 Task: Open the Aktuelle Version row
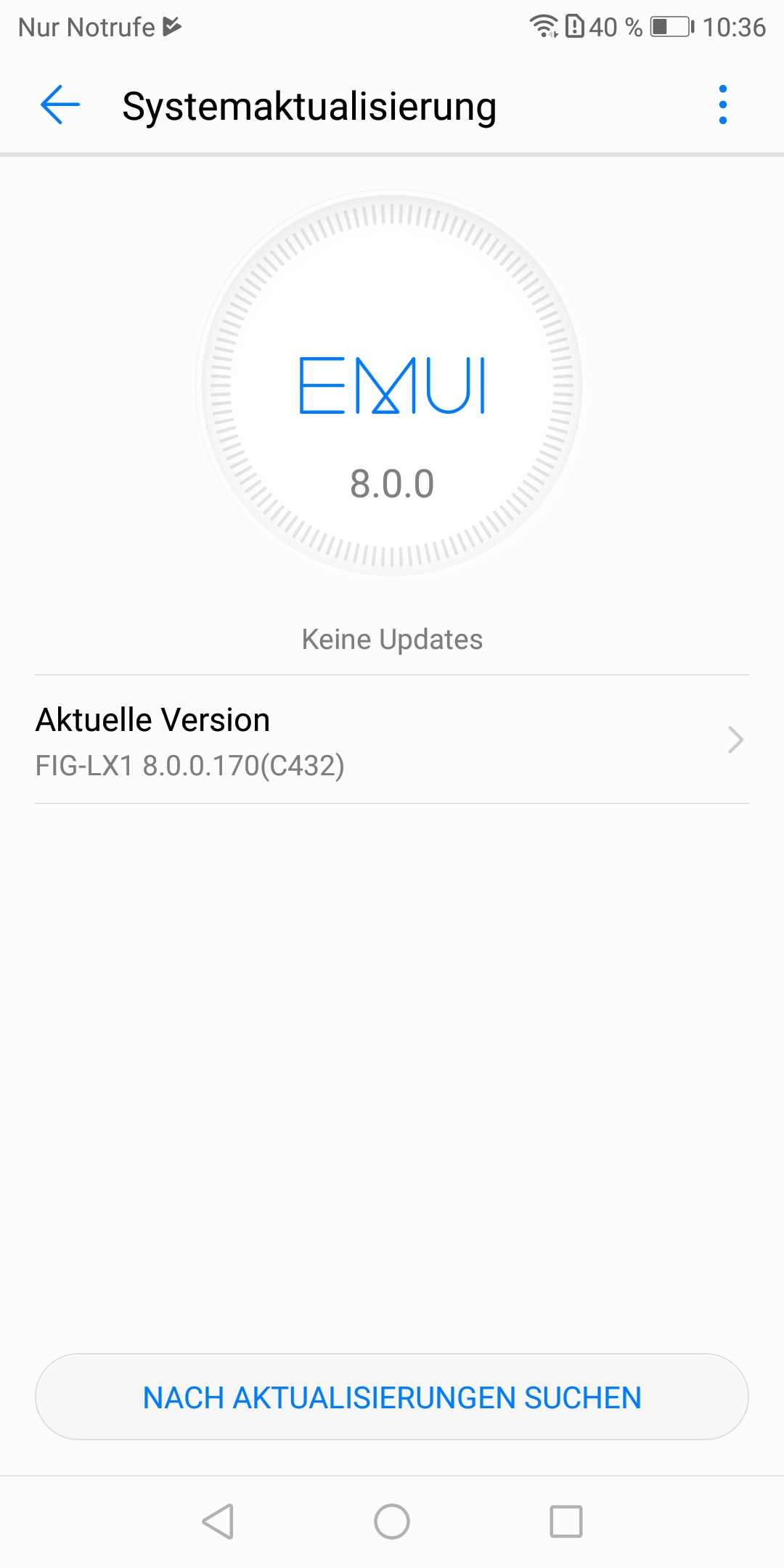392,740
